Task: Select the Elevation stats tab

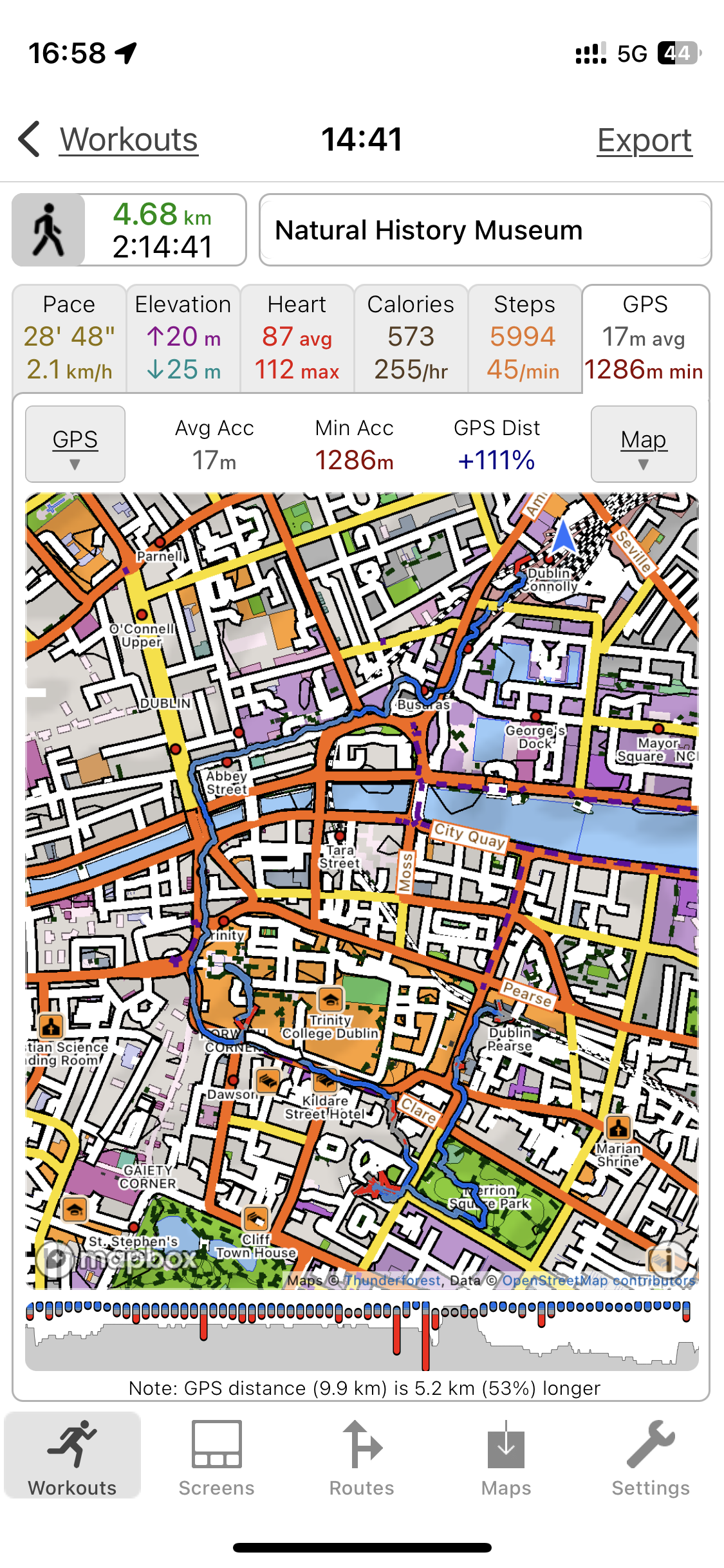Action: pyautogui.click(x=183, y=338)
